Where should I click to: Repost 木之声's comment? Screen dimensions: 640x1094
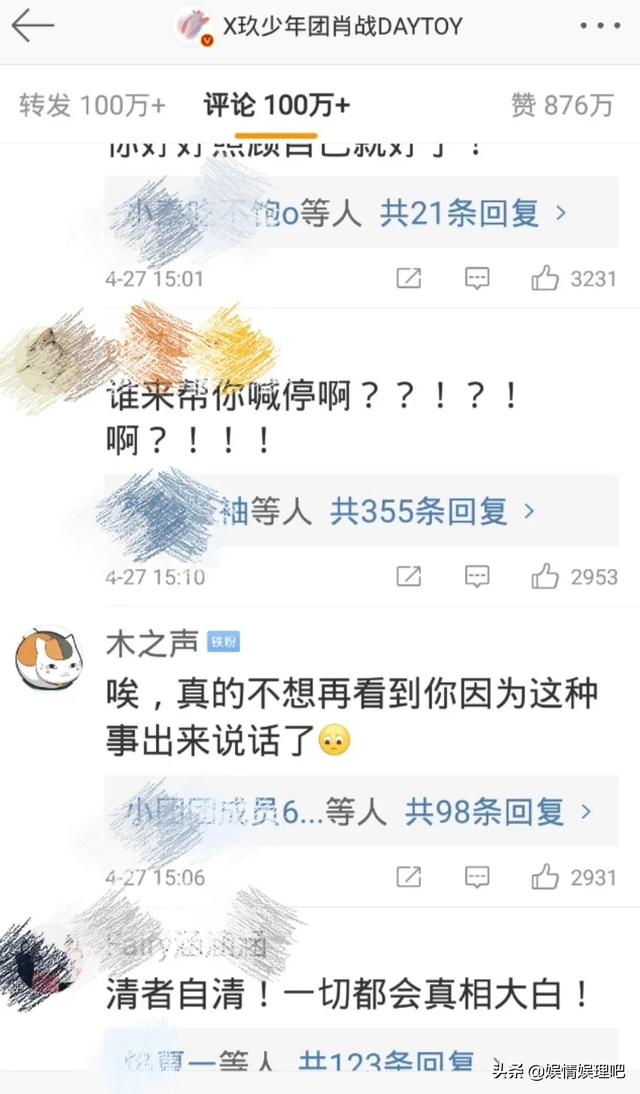click(408, 877)
